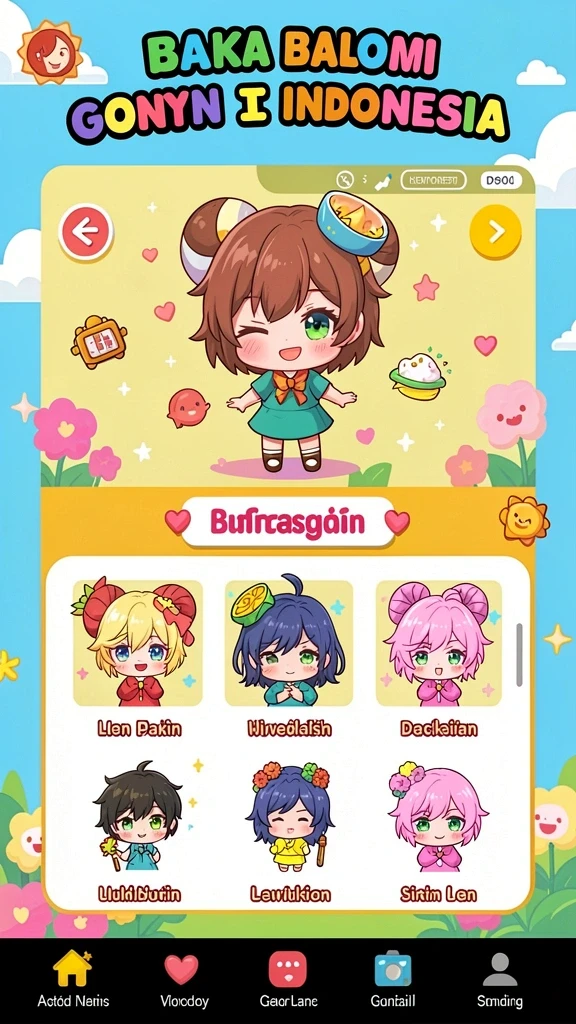Select the Liulkidlurin character card

(x=138, y=831)
